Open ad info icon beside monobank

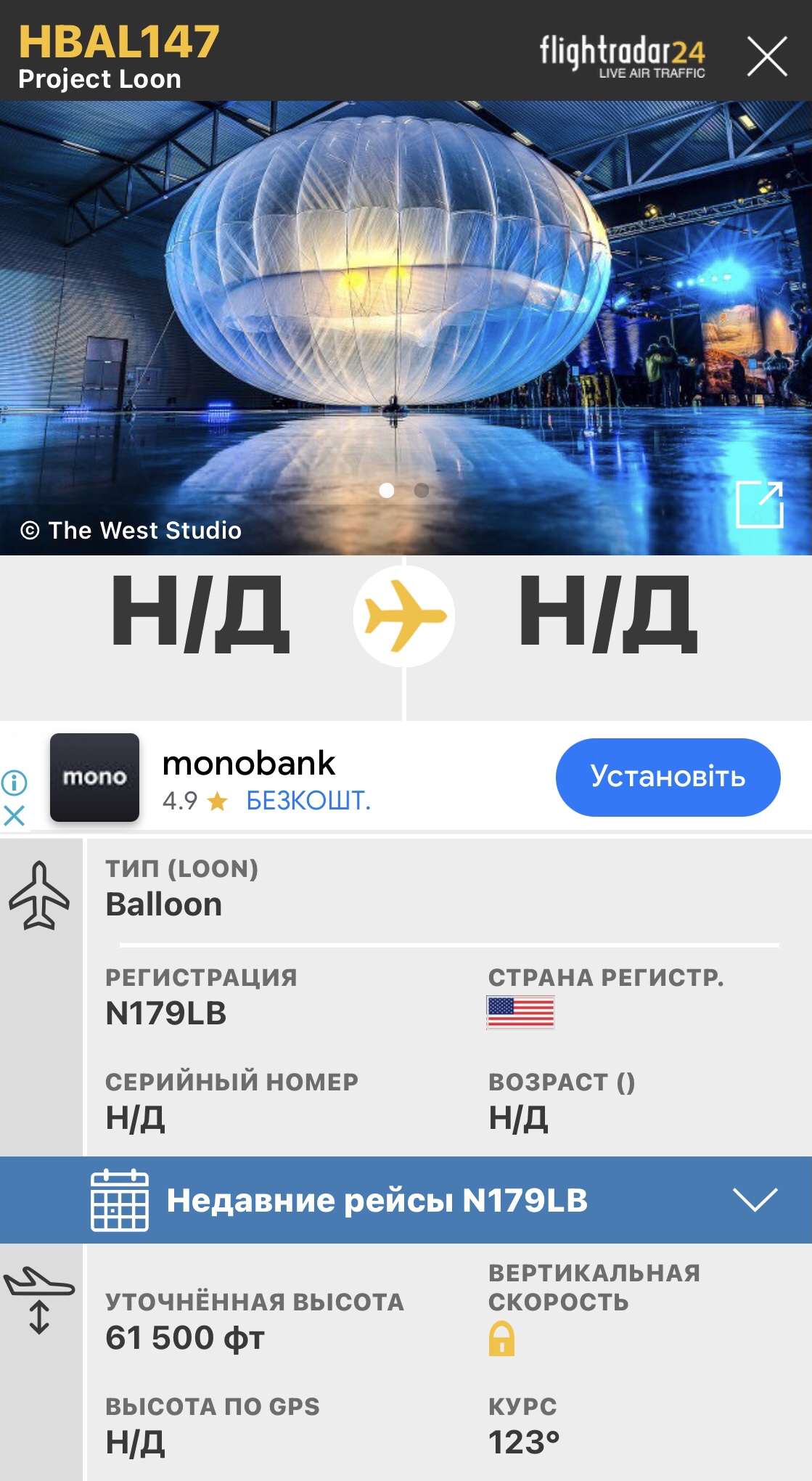pyautogui.click(x=15, y=783)
